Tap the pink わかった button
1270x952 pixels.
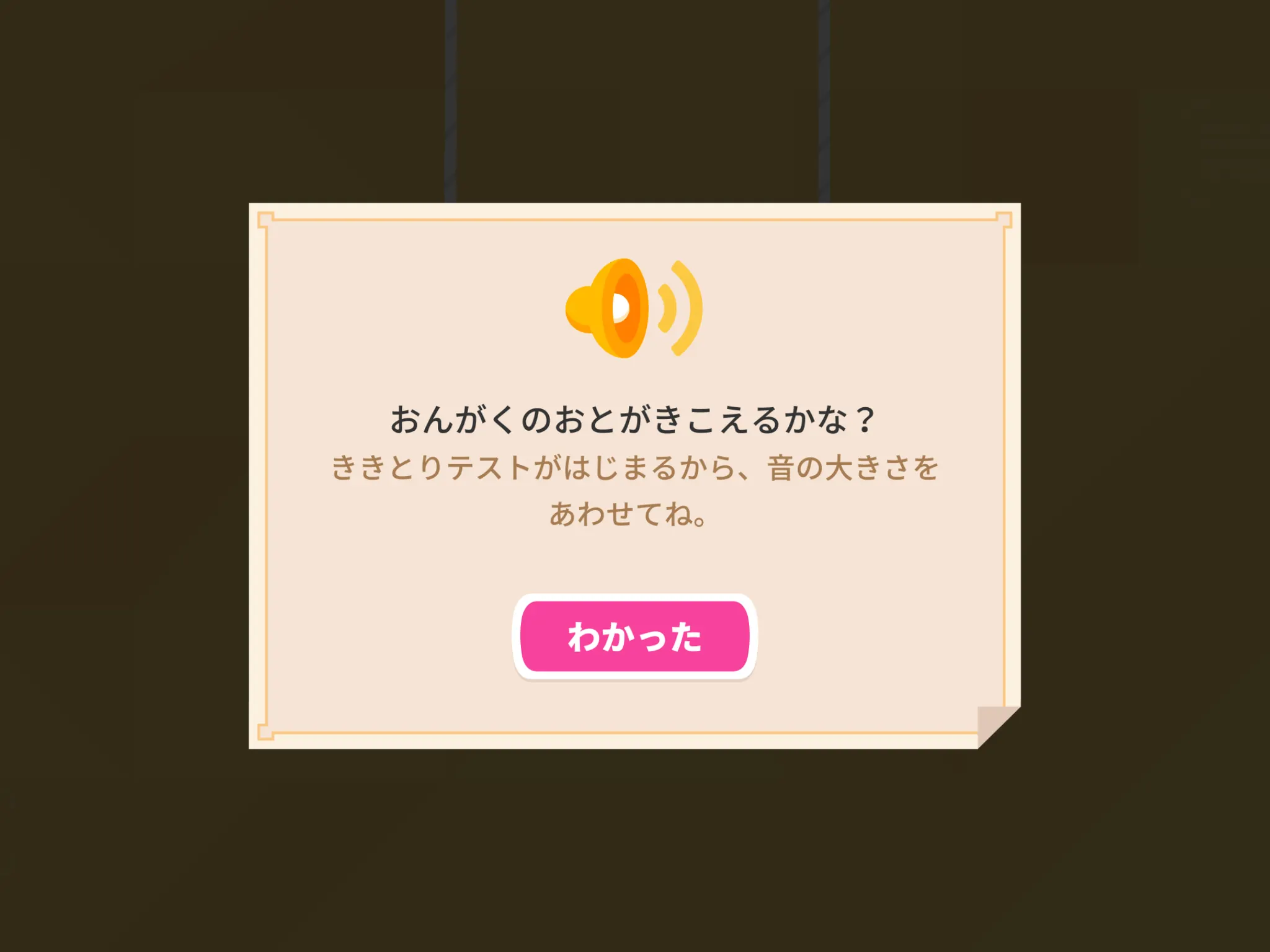point(634,637)
